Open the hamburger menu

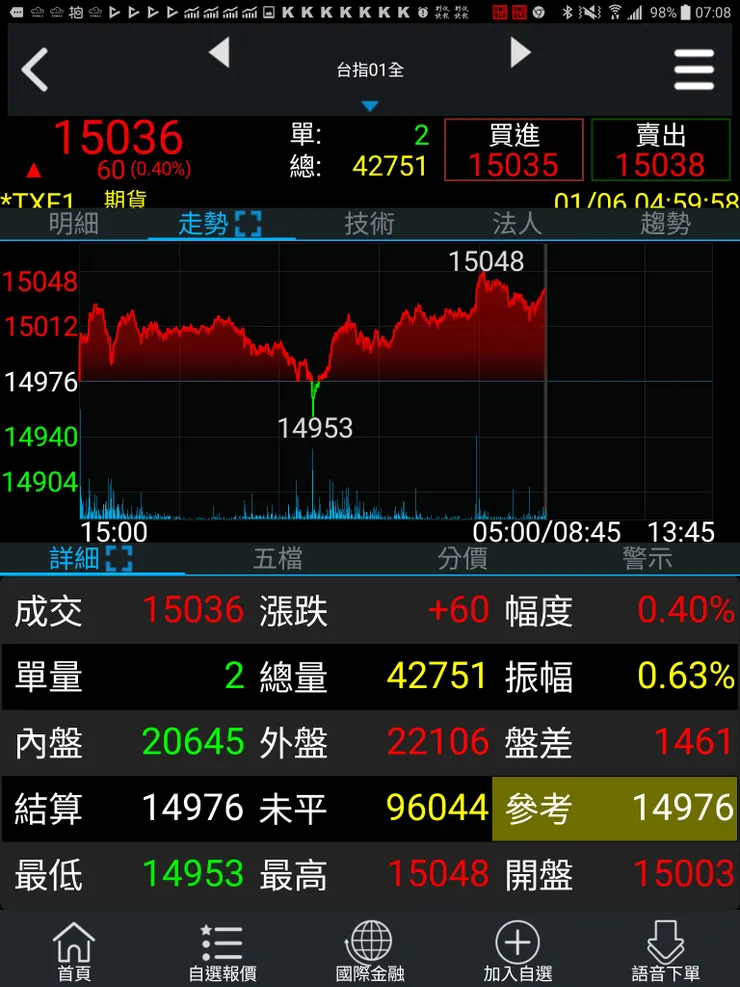[694, 70]
